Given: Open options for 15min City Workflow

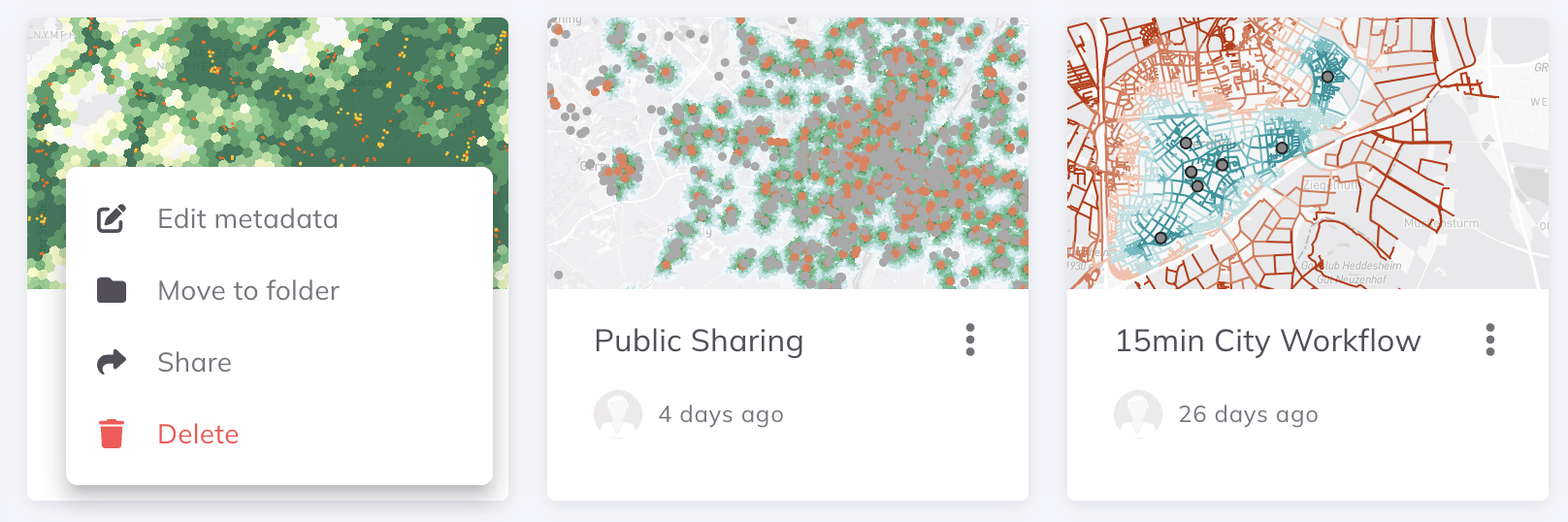Looking at the screenshot, I should [x=1489, y=341].
